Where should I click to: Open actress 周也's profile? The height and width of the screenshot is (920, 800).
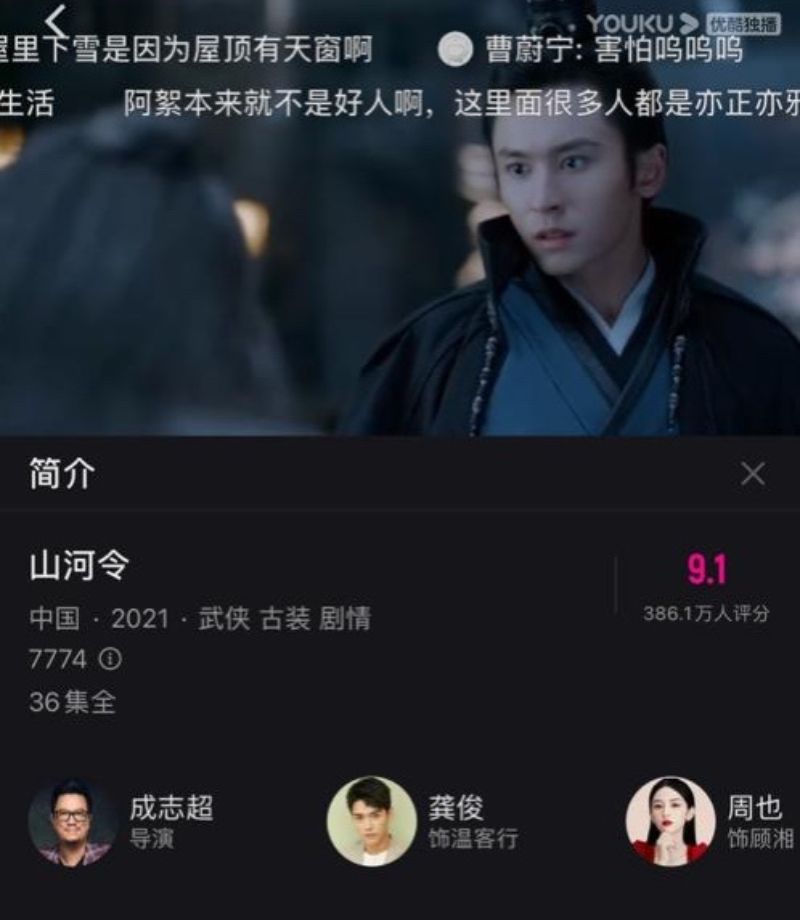tap(671, 822)
